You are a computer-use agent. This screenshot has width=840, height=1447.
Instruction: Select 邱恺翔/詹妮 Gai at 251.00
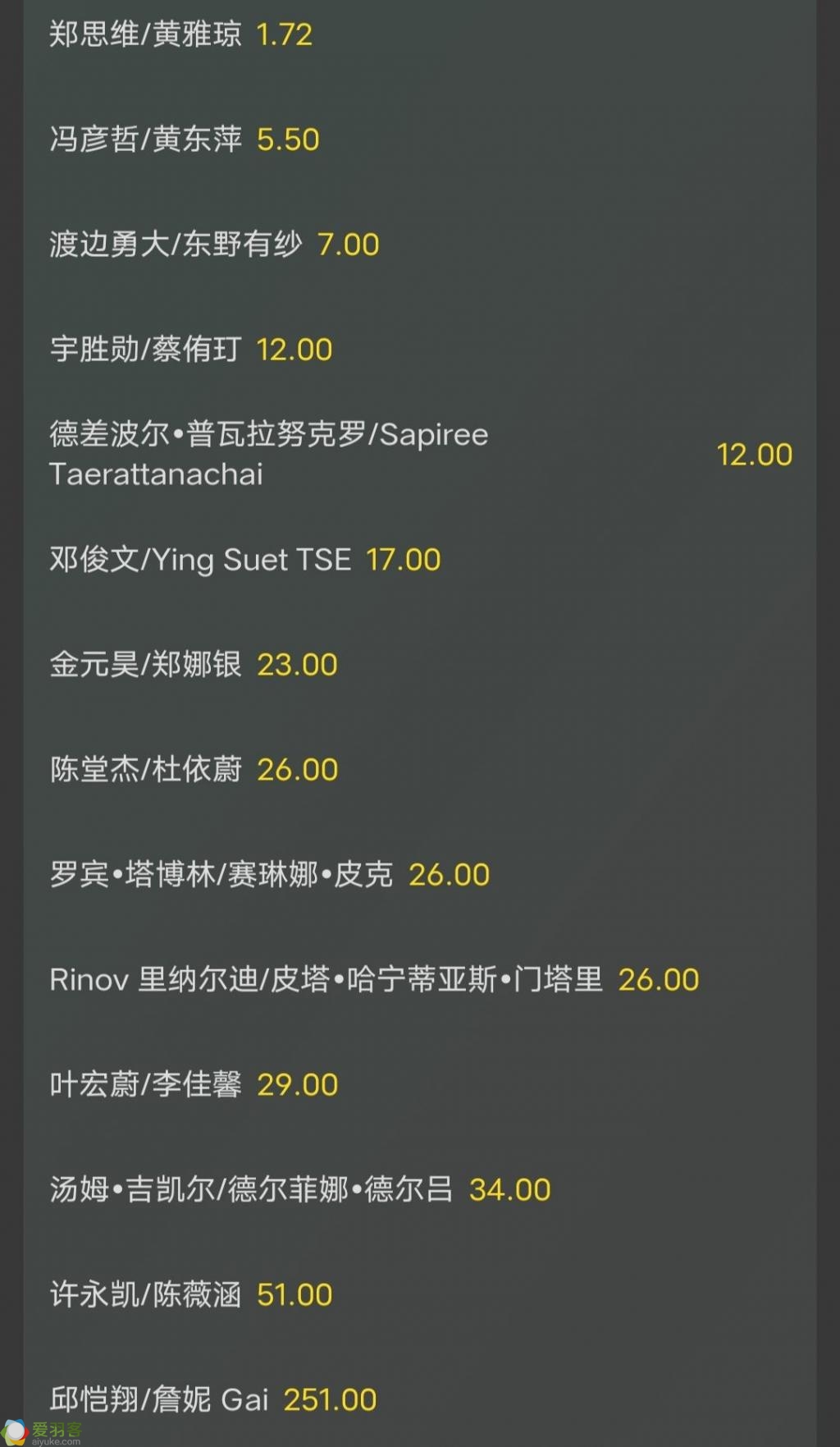pos(420,1399)
